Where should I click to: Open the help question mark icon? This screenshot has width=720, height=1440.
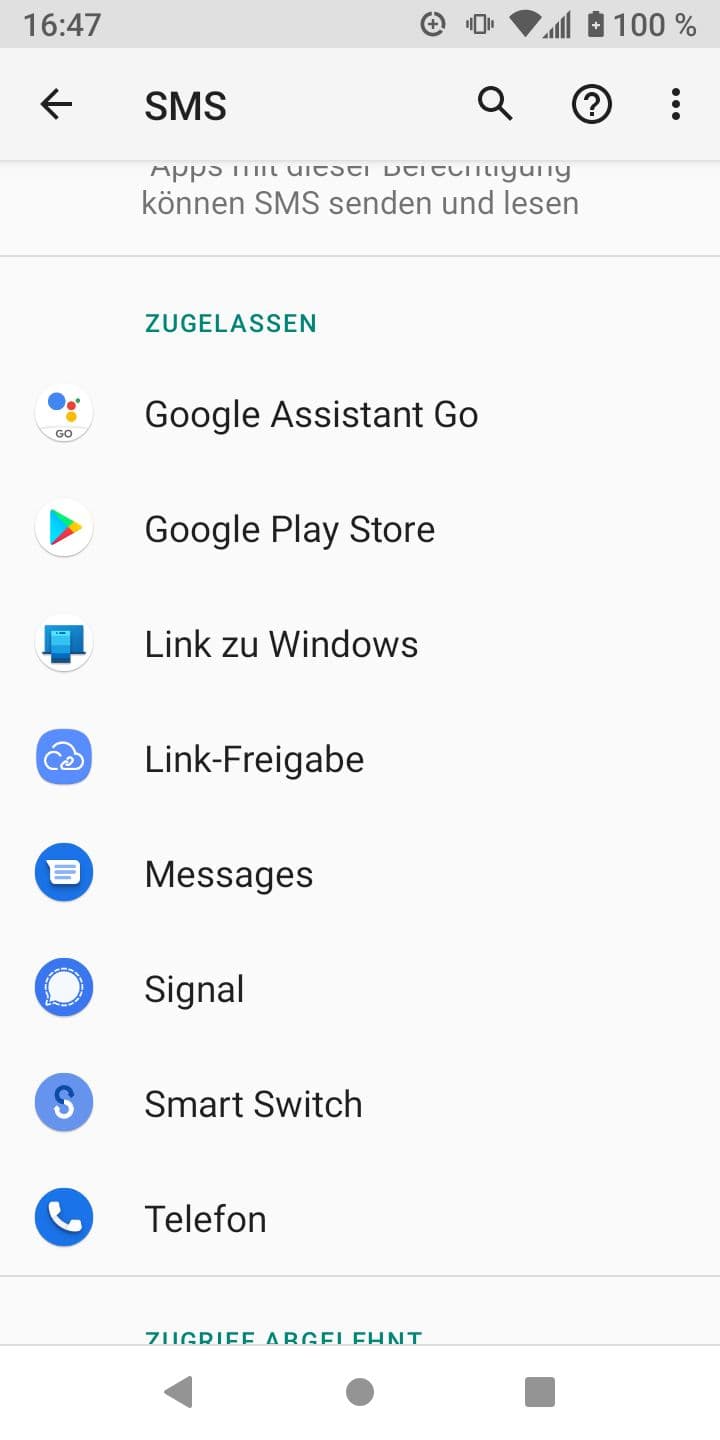(x=592, y=104)
